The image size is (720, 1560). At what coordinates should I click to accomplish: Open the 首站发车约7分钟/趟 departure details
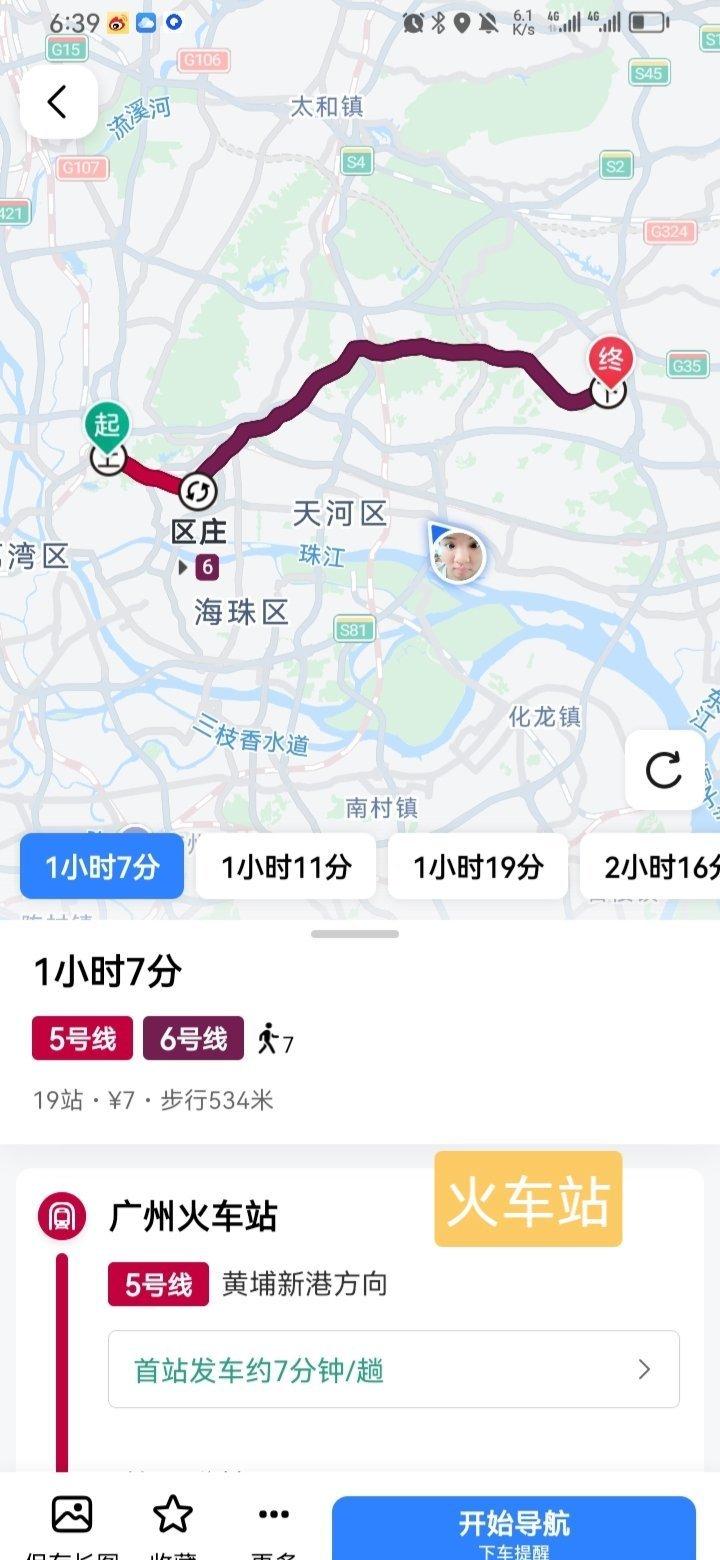pos(394,1369)
